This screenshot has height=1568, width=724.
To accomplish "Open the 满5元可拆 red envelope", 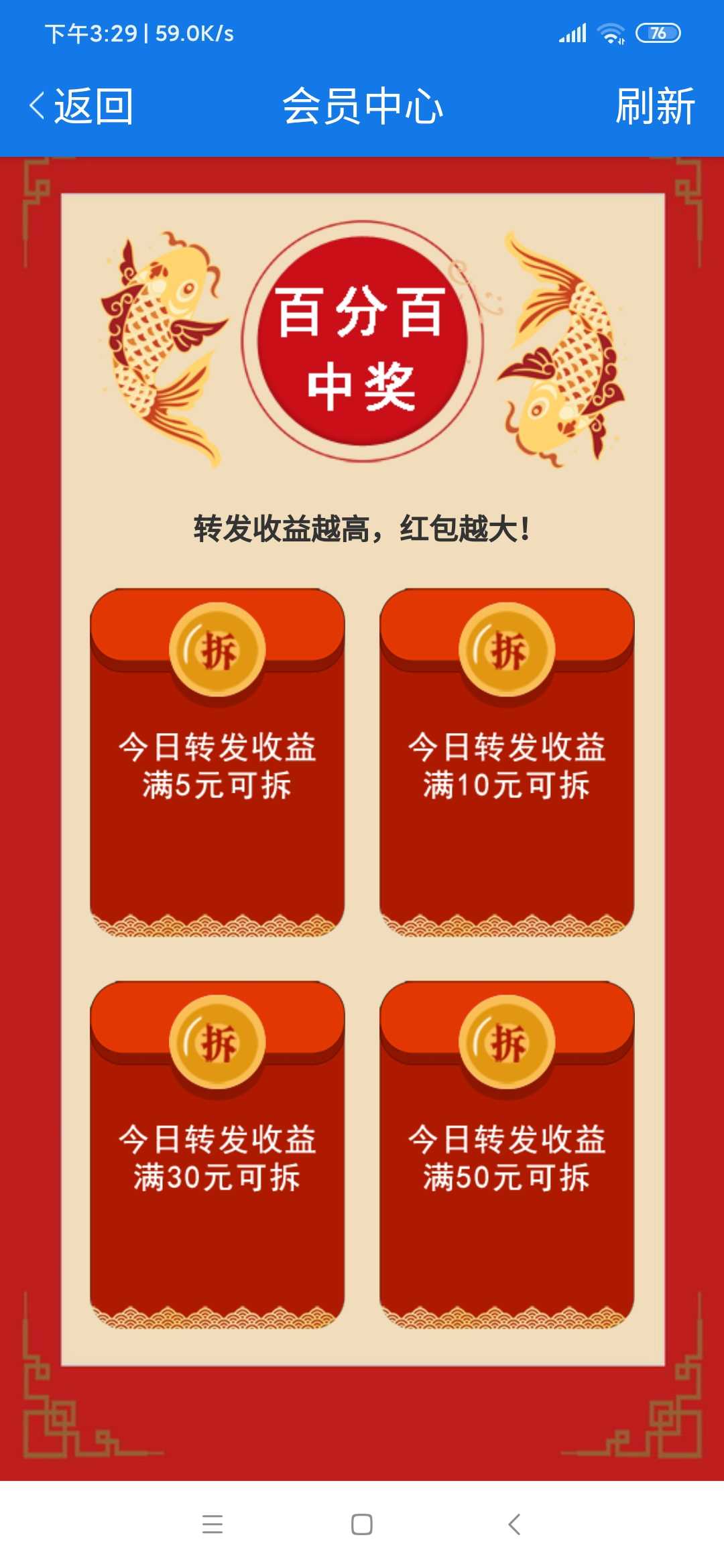I will click(217, 763).
